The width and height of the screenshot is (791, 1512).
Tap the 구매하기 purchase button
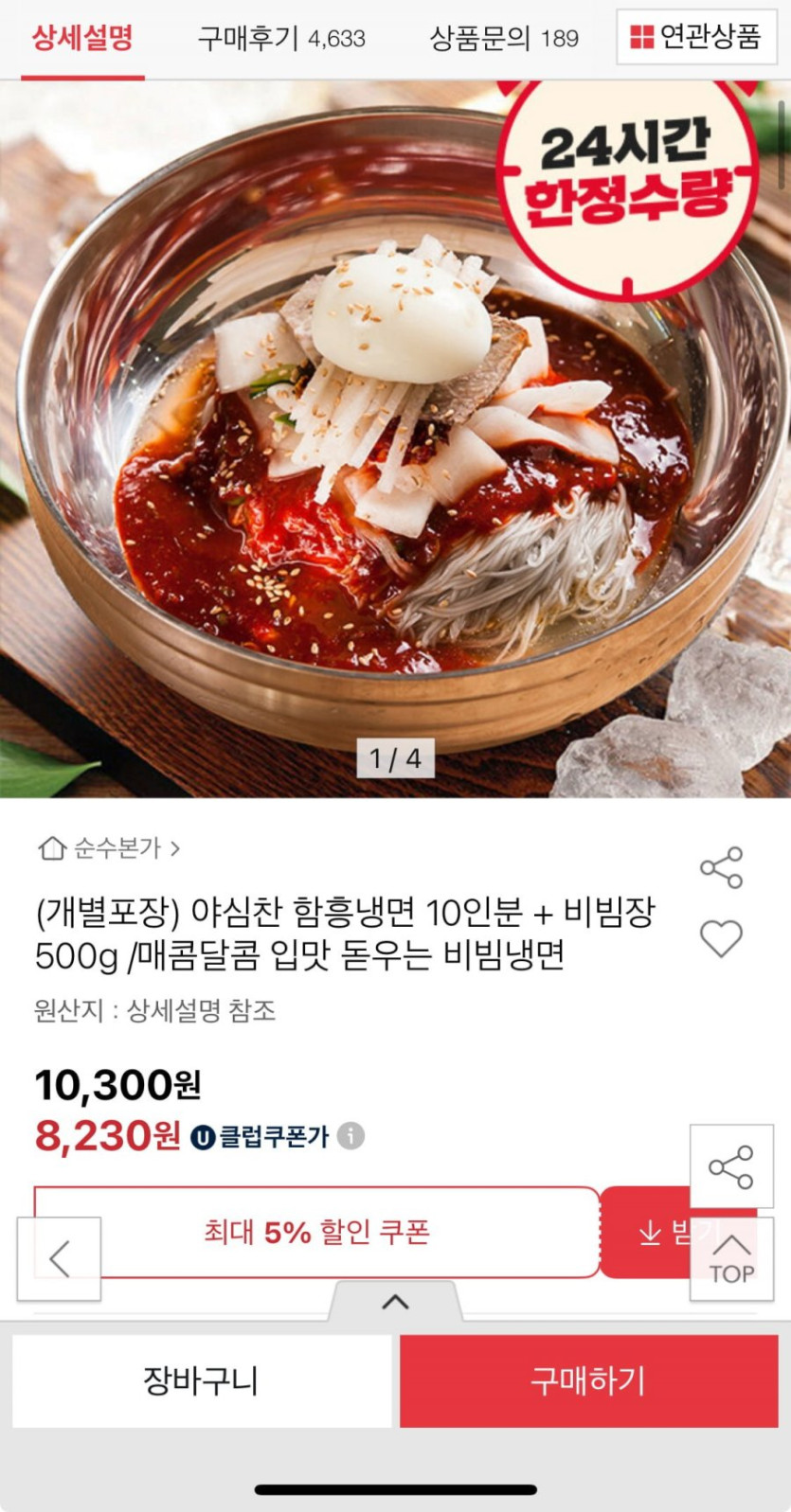(x=587, y=1380)
